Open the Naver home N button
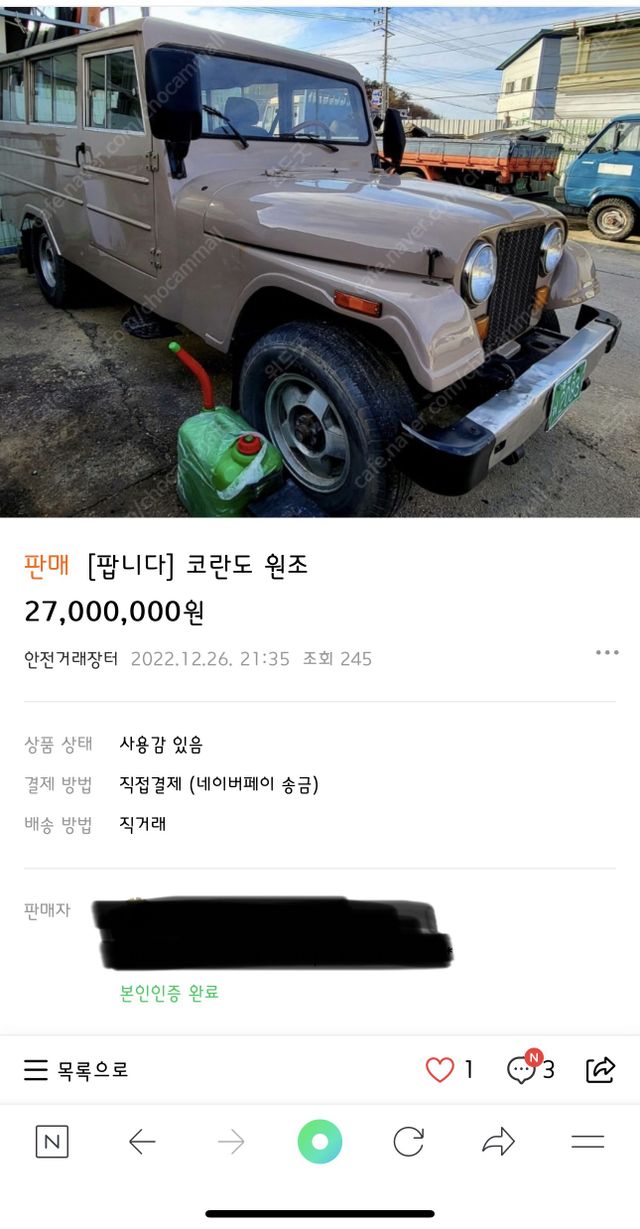 pyautogui.click(x=52, y=1142)
